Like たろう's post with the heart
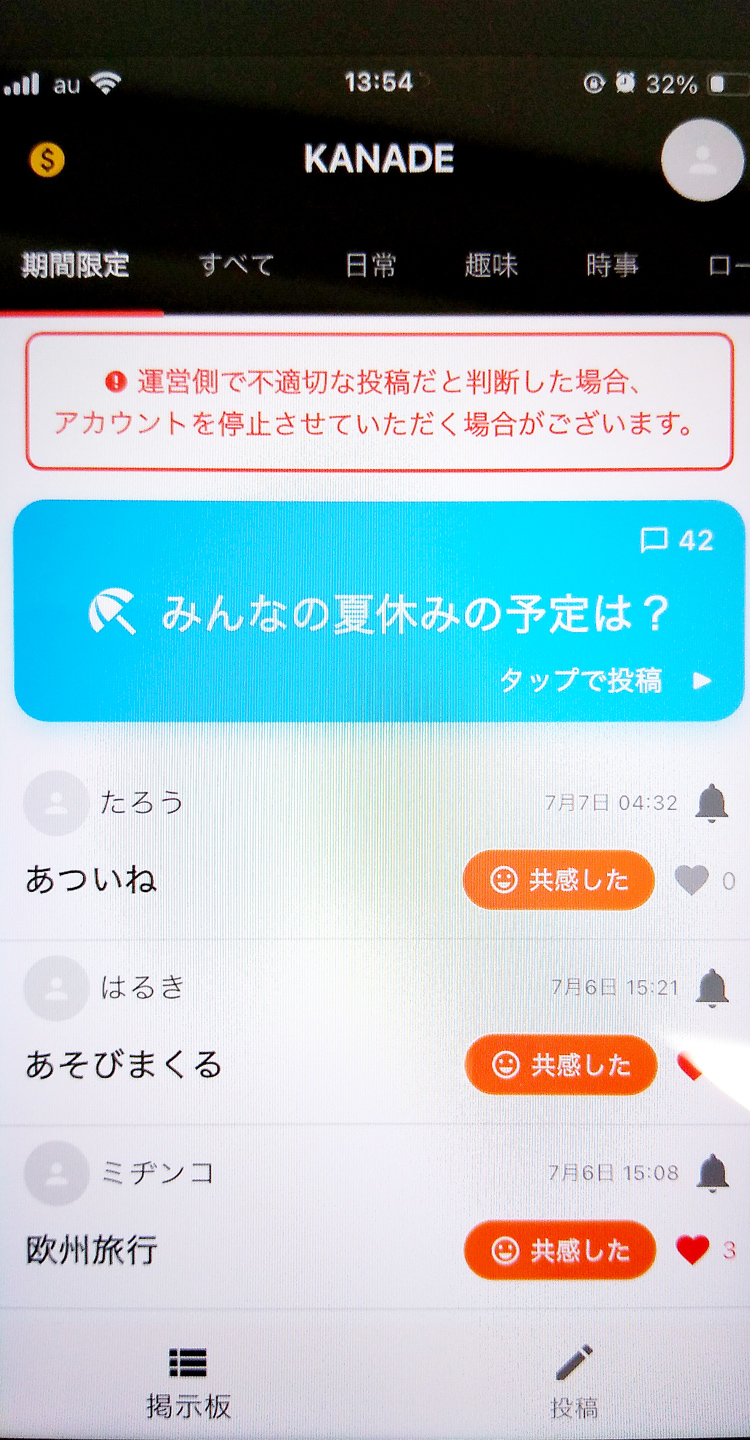This screenshot has width=750, height=1440. 691,881
